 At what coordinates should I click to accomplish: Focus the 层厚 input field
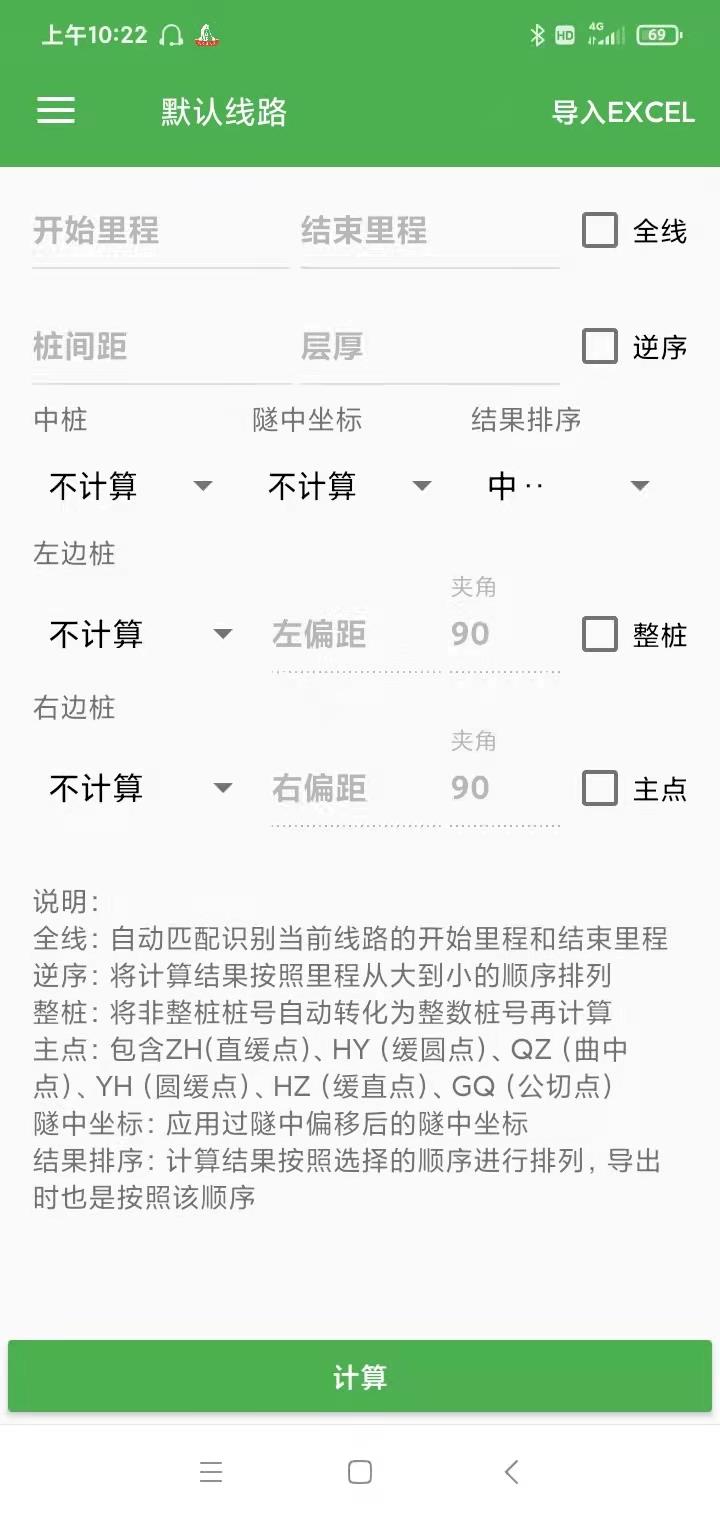tap(428, 348)
